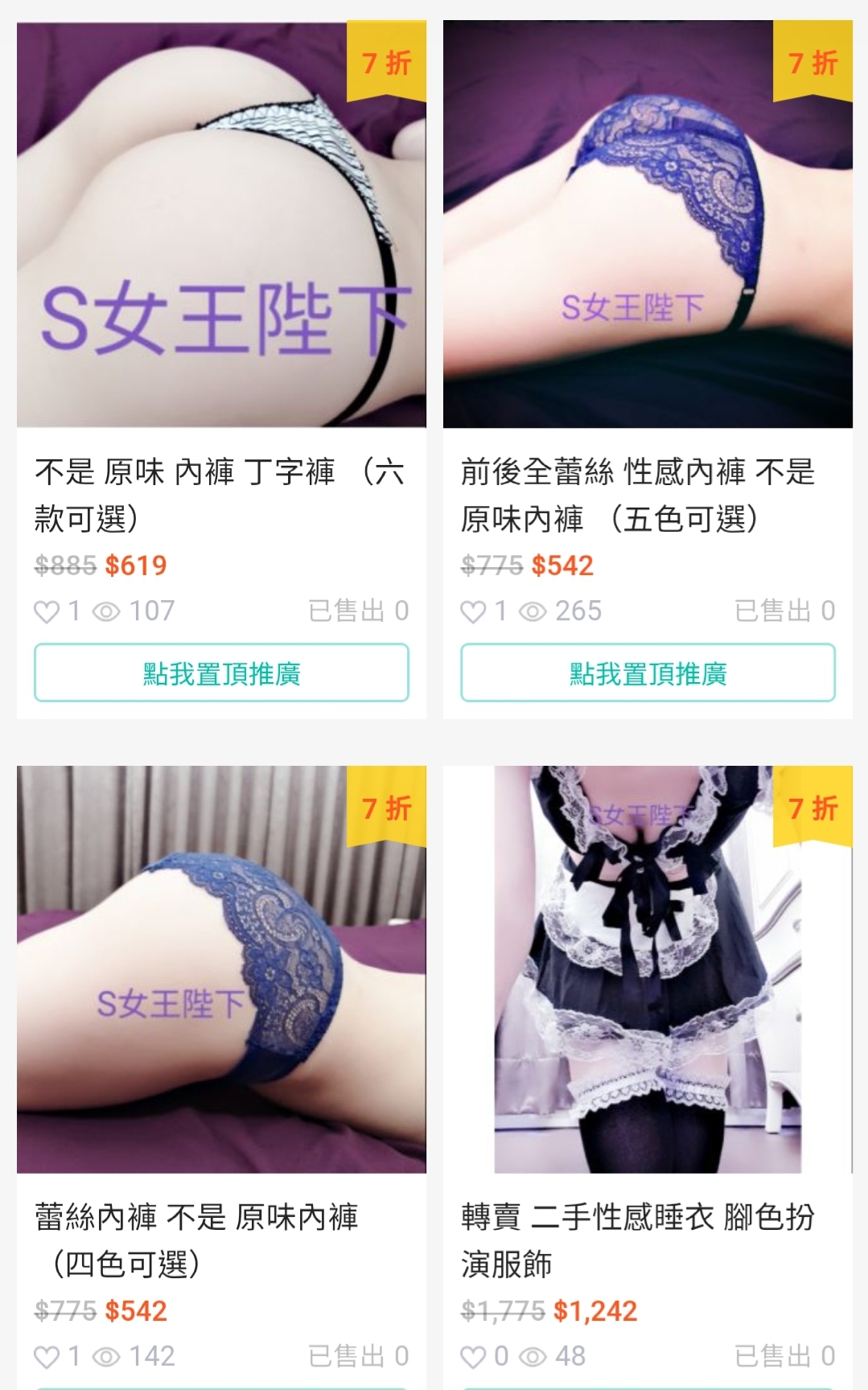Like the 前後全蕾絲 五色可選 listing
Image resolution: width=868 pixels, height=1390 pixels.
[473, 611]
